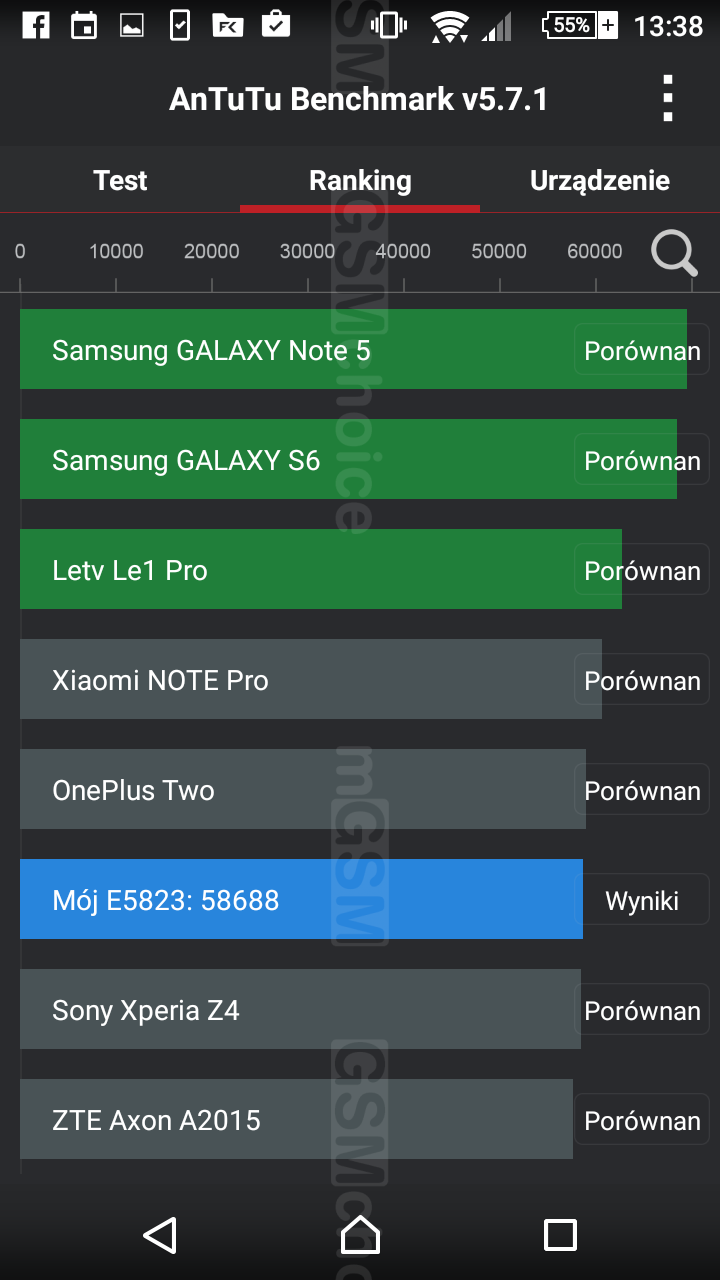Viewport: 720px width, 1280px height.
Task: Go back using the system back button
Action: tap(160, 1235)
